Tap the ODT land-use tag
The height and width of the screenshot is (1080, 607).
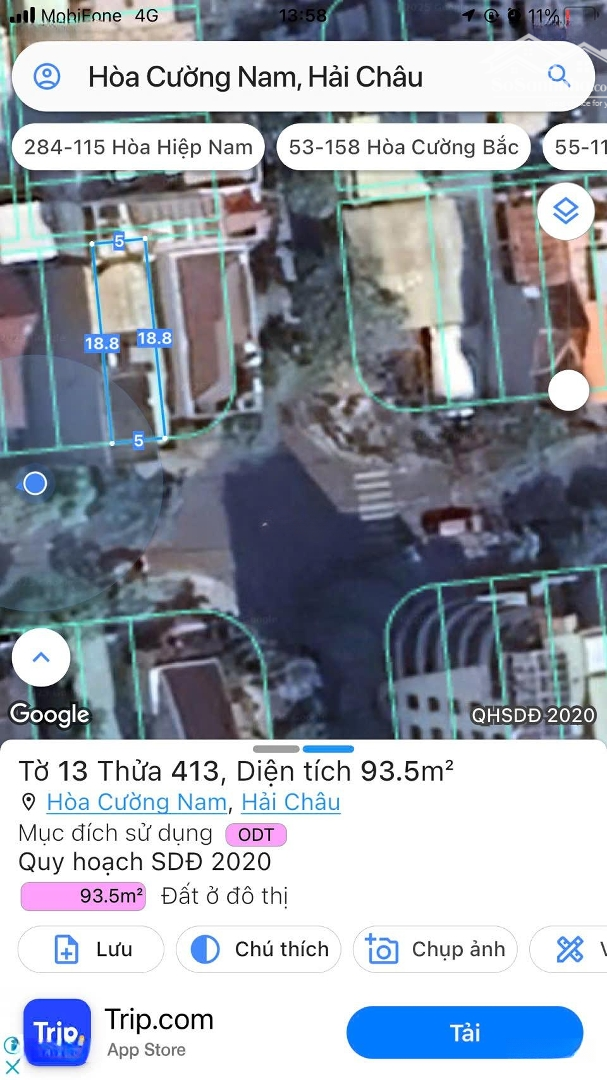256,834
